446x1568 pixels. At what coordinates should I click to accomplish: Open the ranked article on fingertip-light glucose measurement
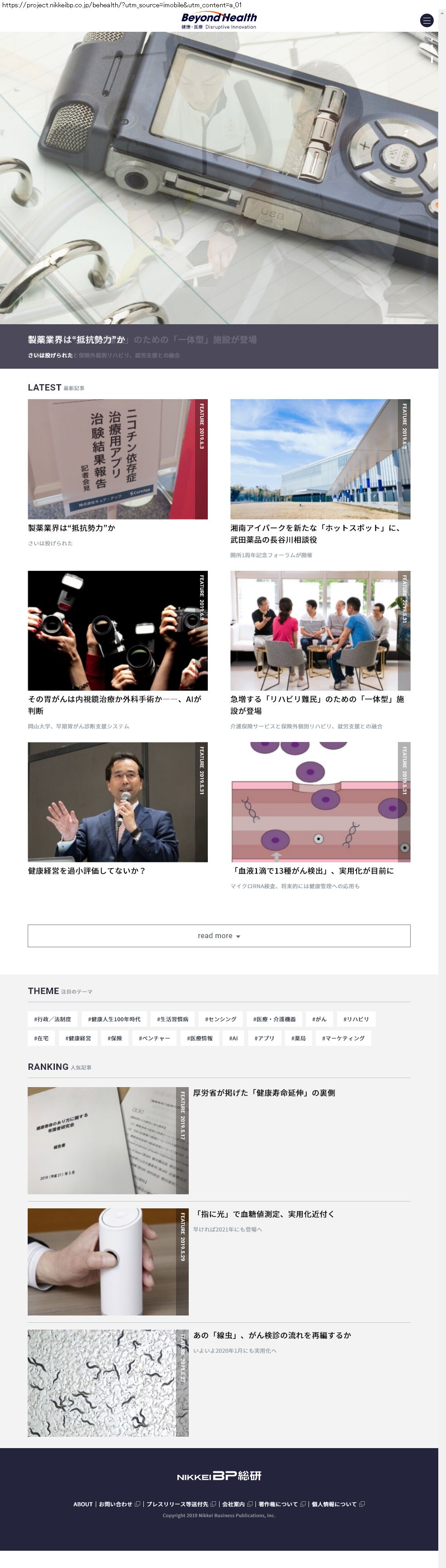click(264, 1214)
